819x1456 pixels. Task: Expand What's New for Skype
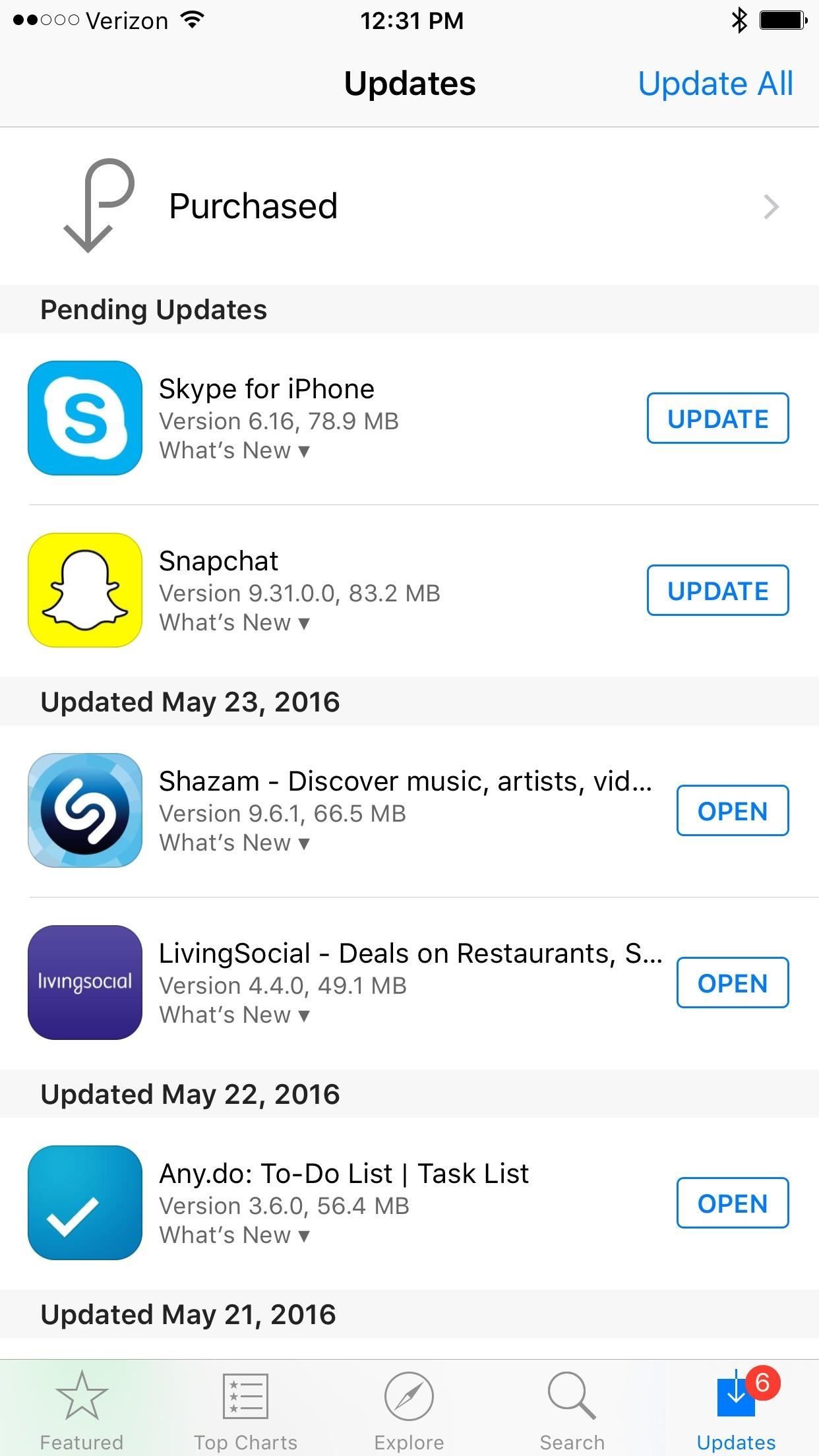[x=234, y=450]
